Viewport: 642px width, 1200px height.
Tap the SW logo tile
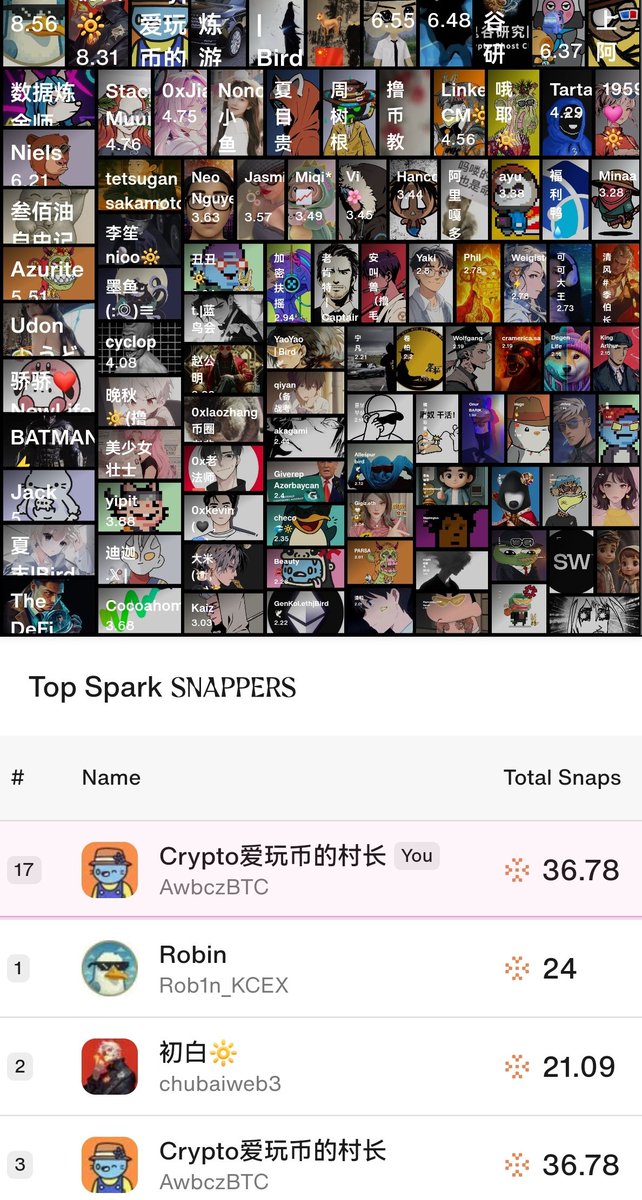(x=571, y=562)
